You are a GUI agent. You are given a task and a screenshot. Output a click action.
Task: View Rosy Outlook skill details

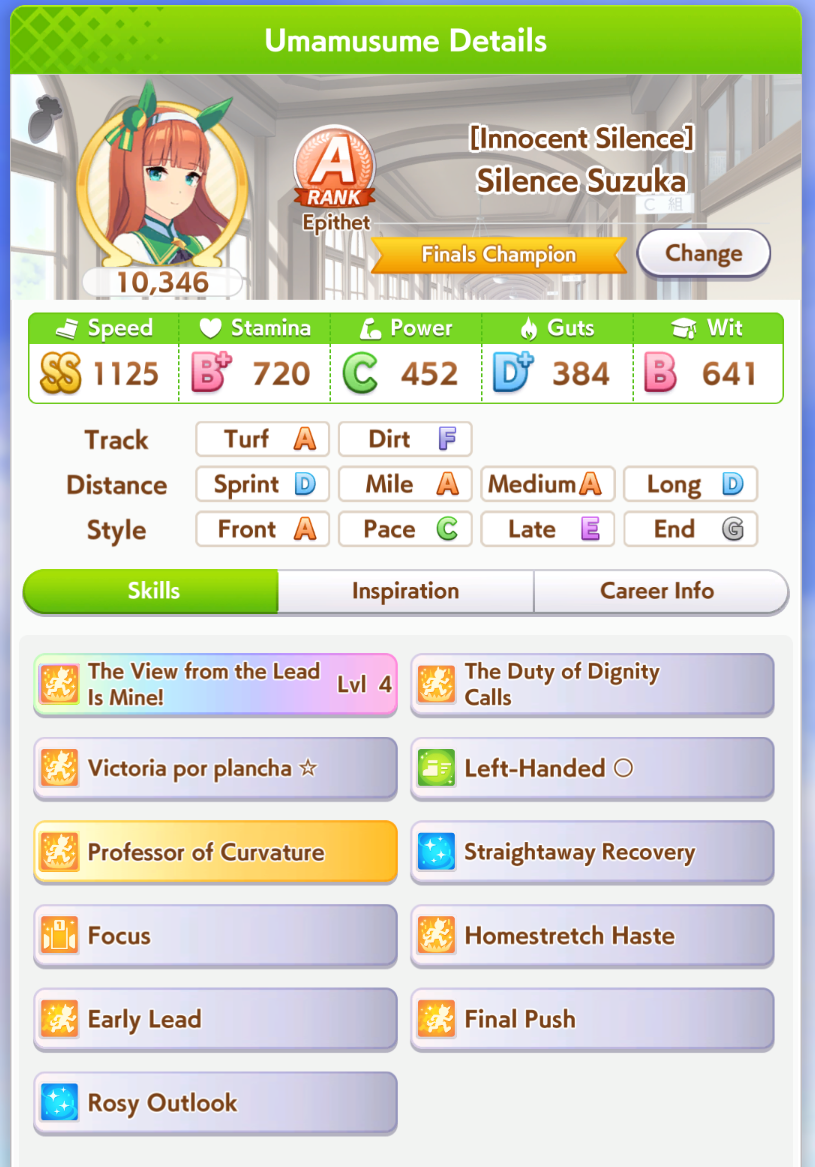(215, 1103)
